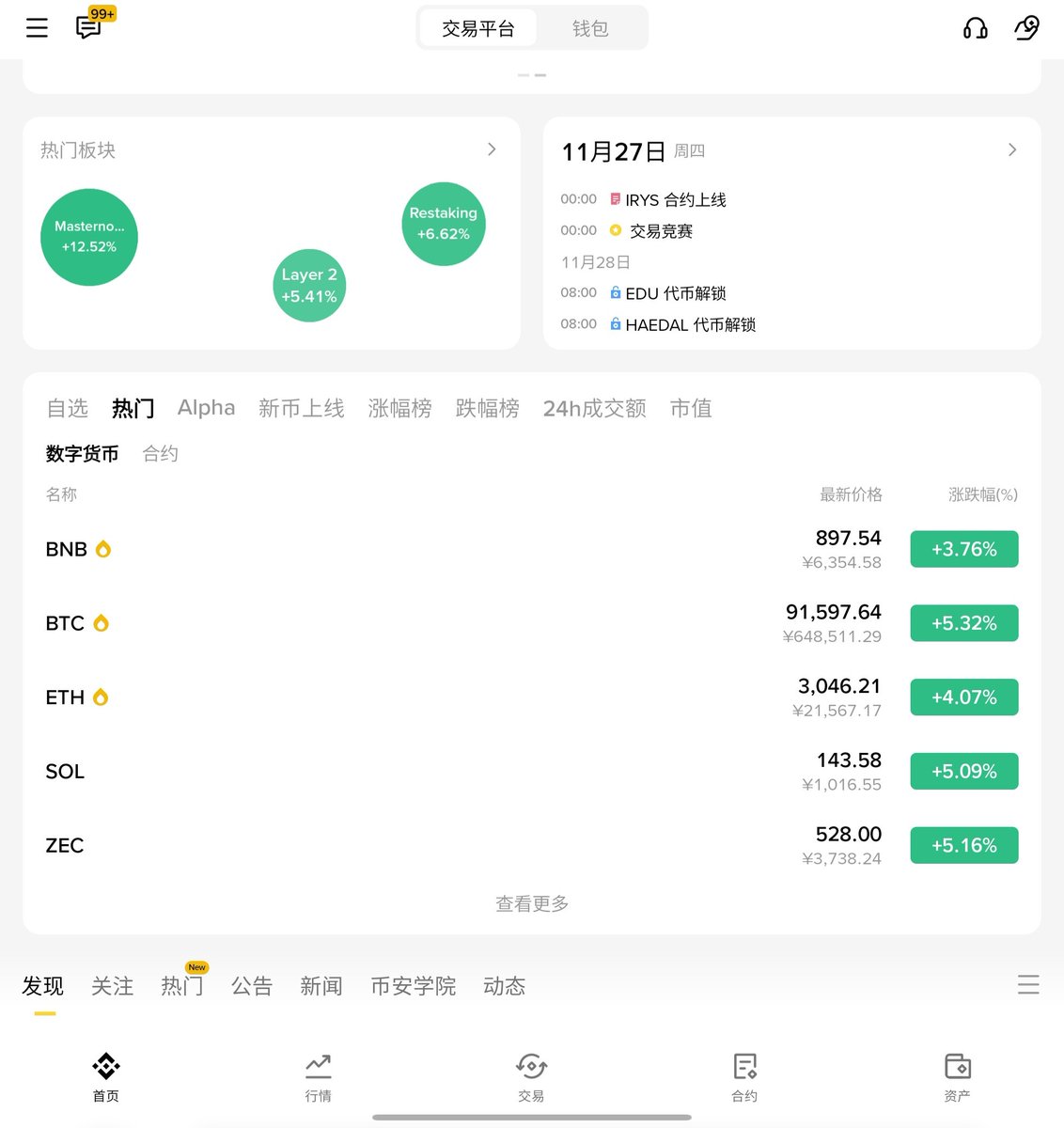Open the 资产 bottom tab
The image size is (1064, 1128).
click(x=957, y=1076)
